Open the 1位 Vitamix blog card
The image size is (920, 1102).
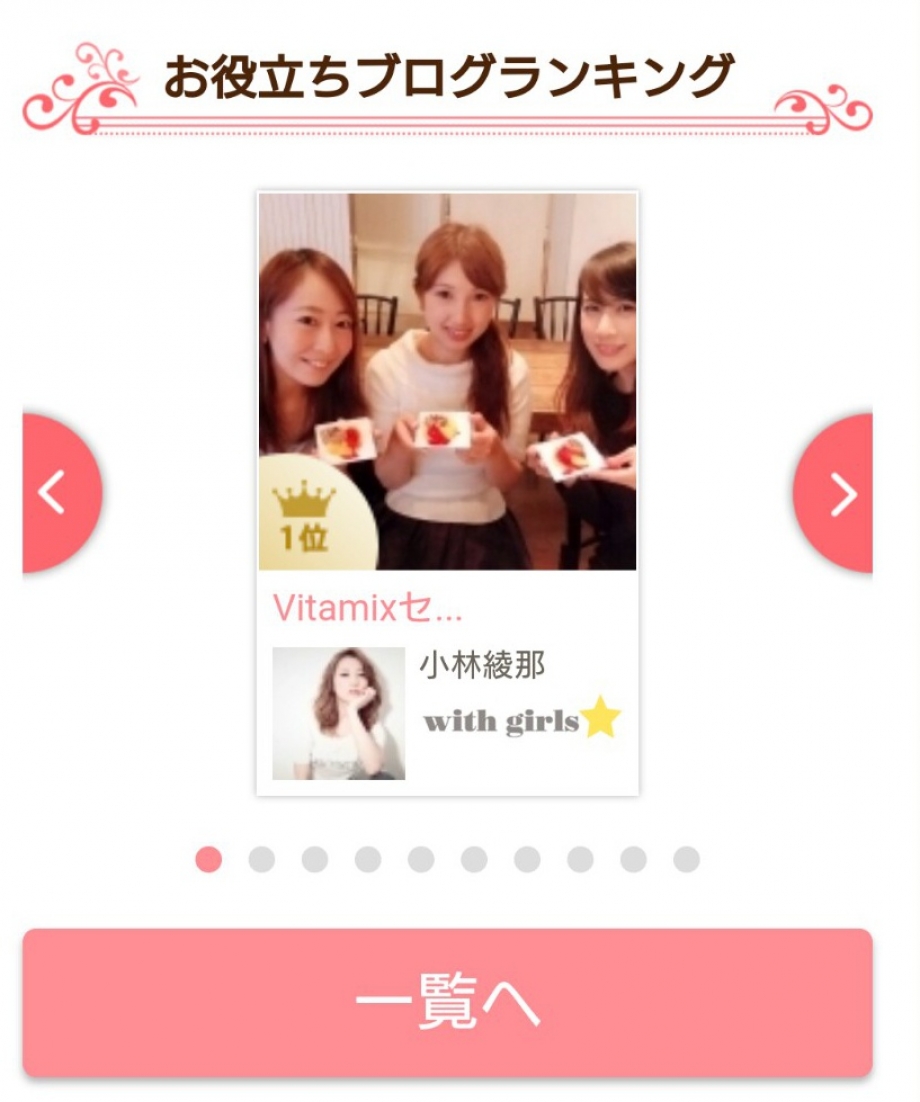tap(447, 382)
